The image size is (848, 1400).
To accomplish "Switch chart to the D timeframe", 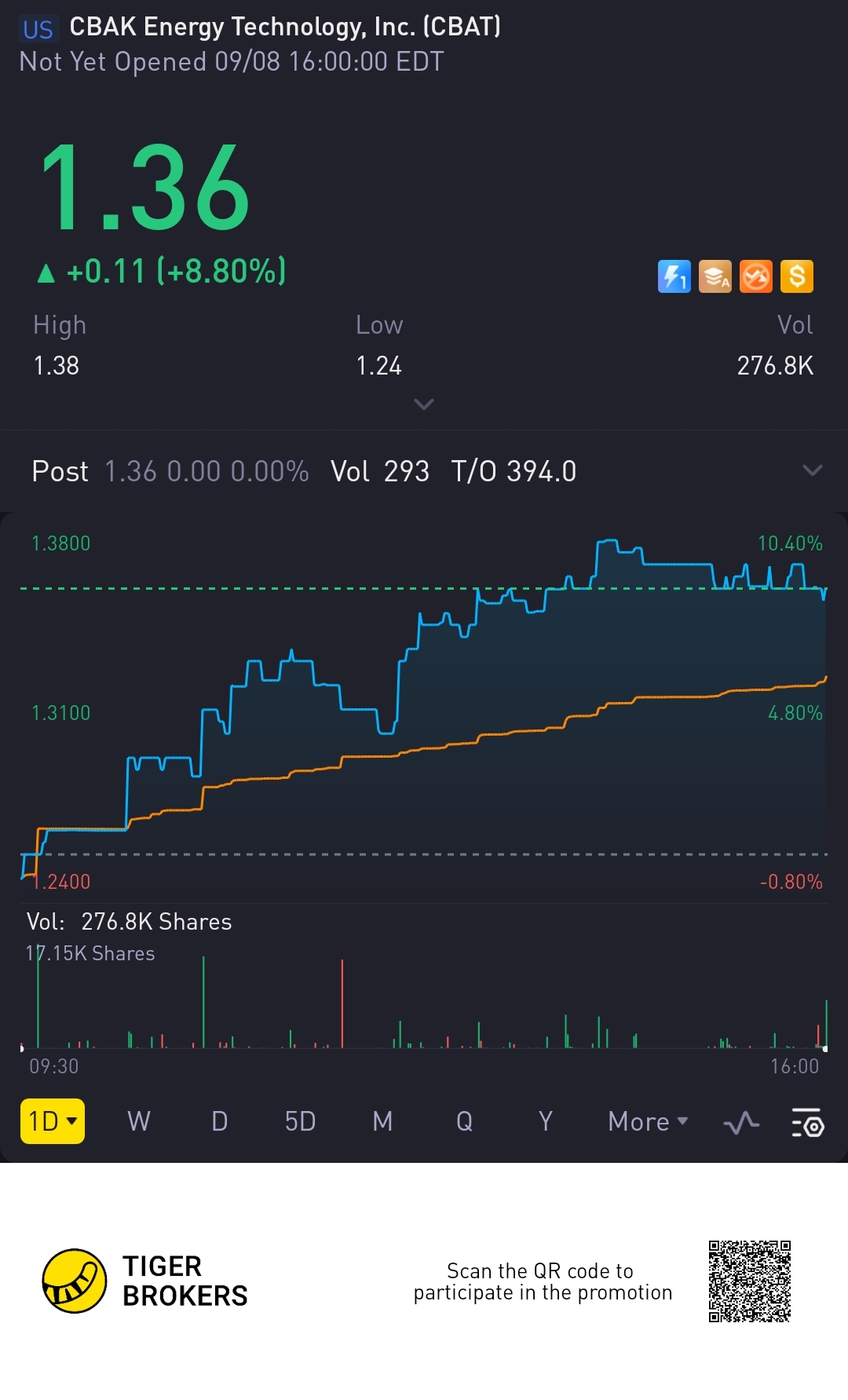I will click(220, 1121).
